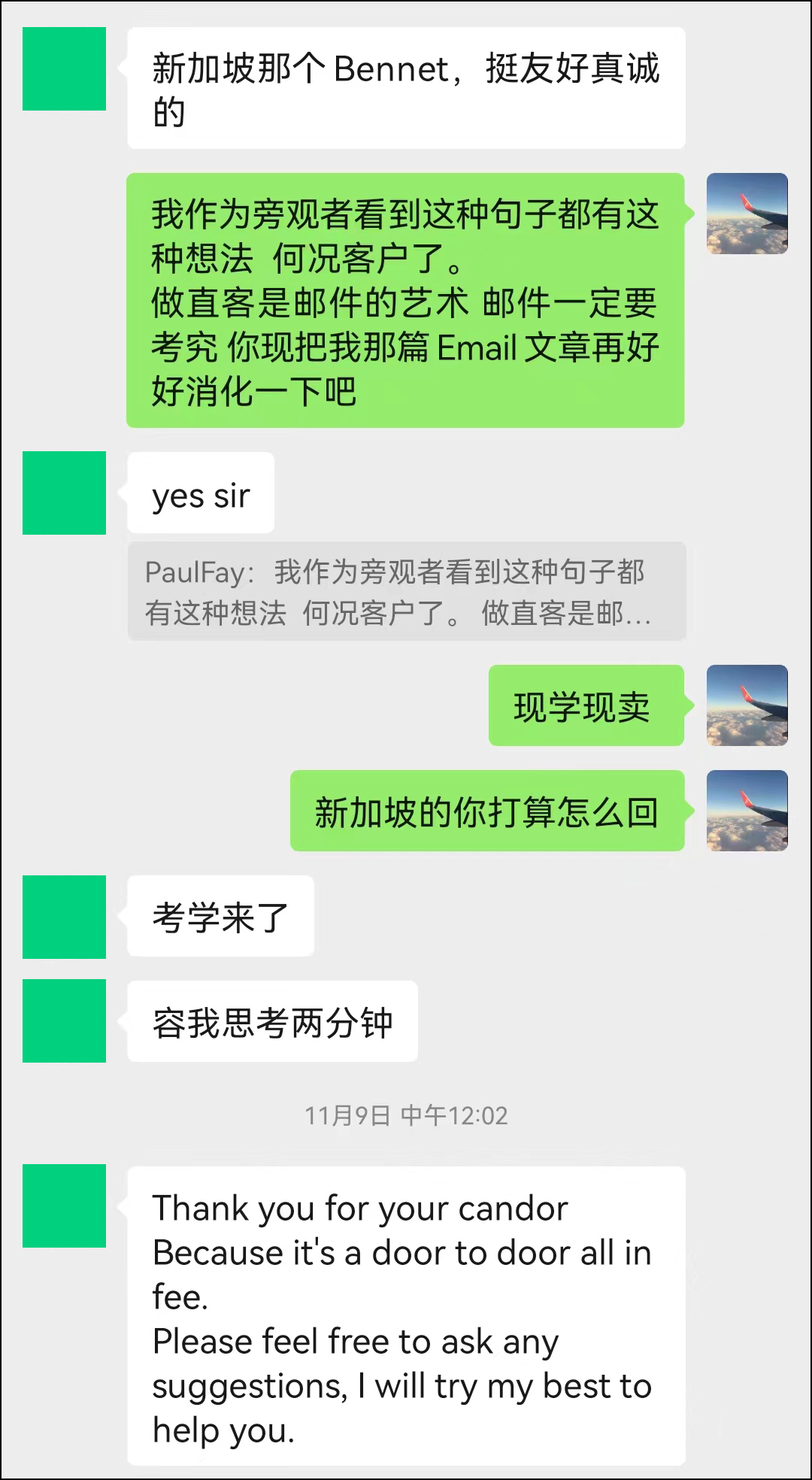Viewport: 812px width, 1480px height.
Task: Click the green avatar next to 'yes sir'
Action: pos(63,493)
